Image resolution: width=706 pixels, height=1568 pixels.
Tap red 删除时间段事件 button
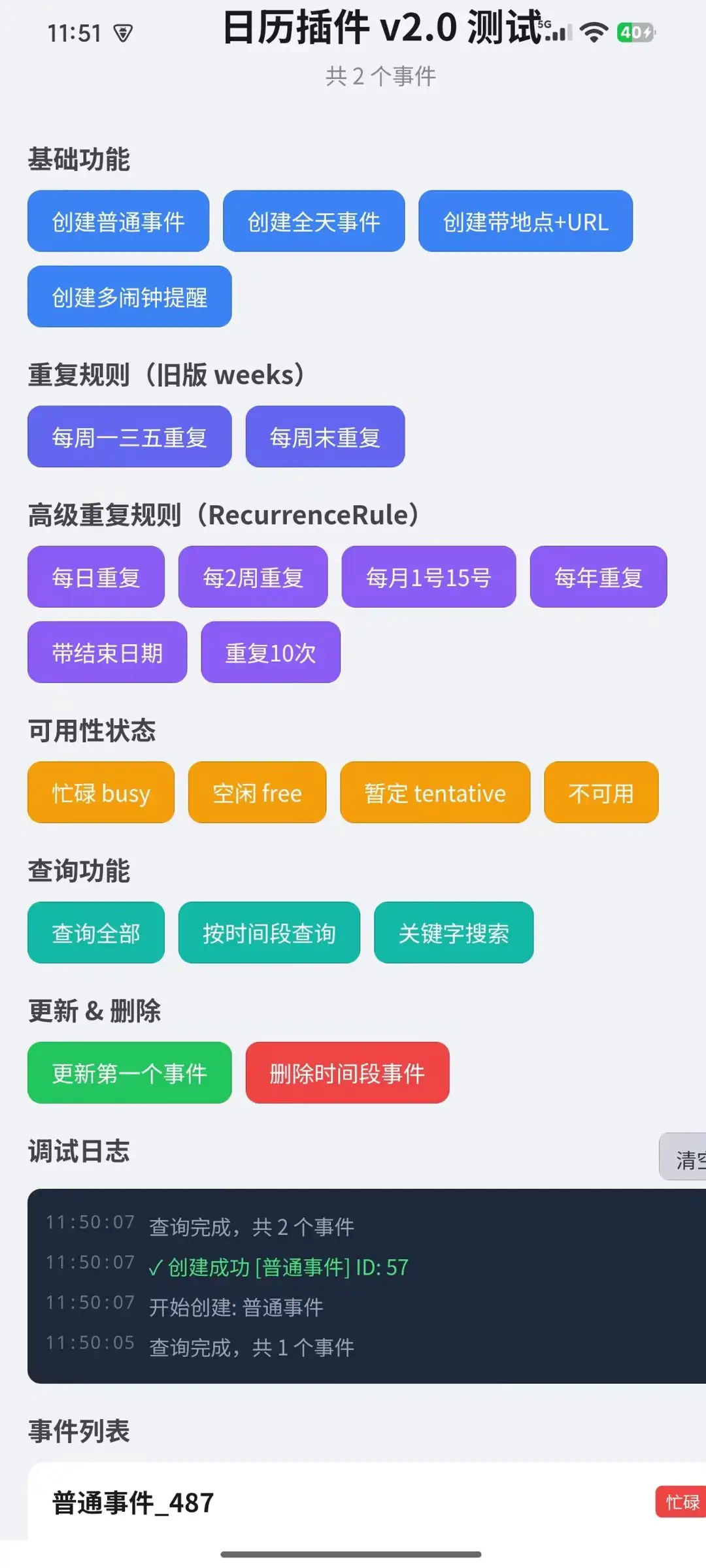click(347, 1073)
